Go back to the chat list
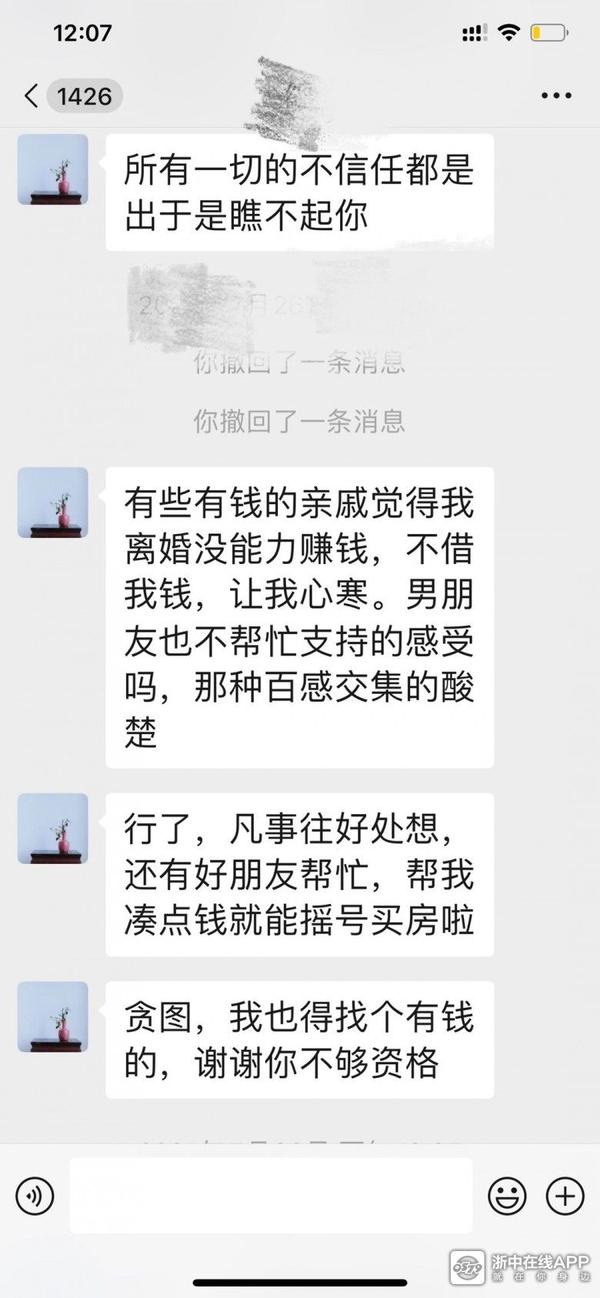The image size is (600, 1298). [32, 96]
